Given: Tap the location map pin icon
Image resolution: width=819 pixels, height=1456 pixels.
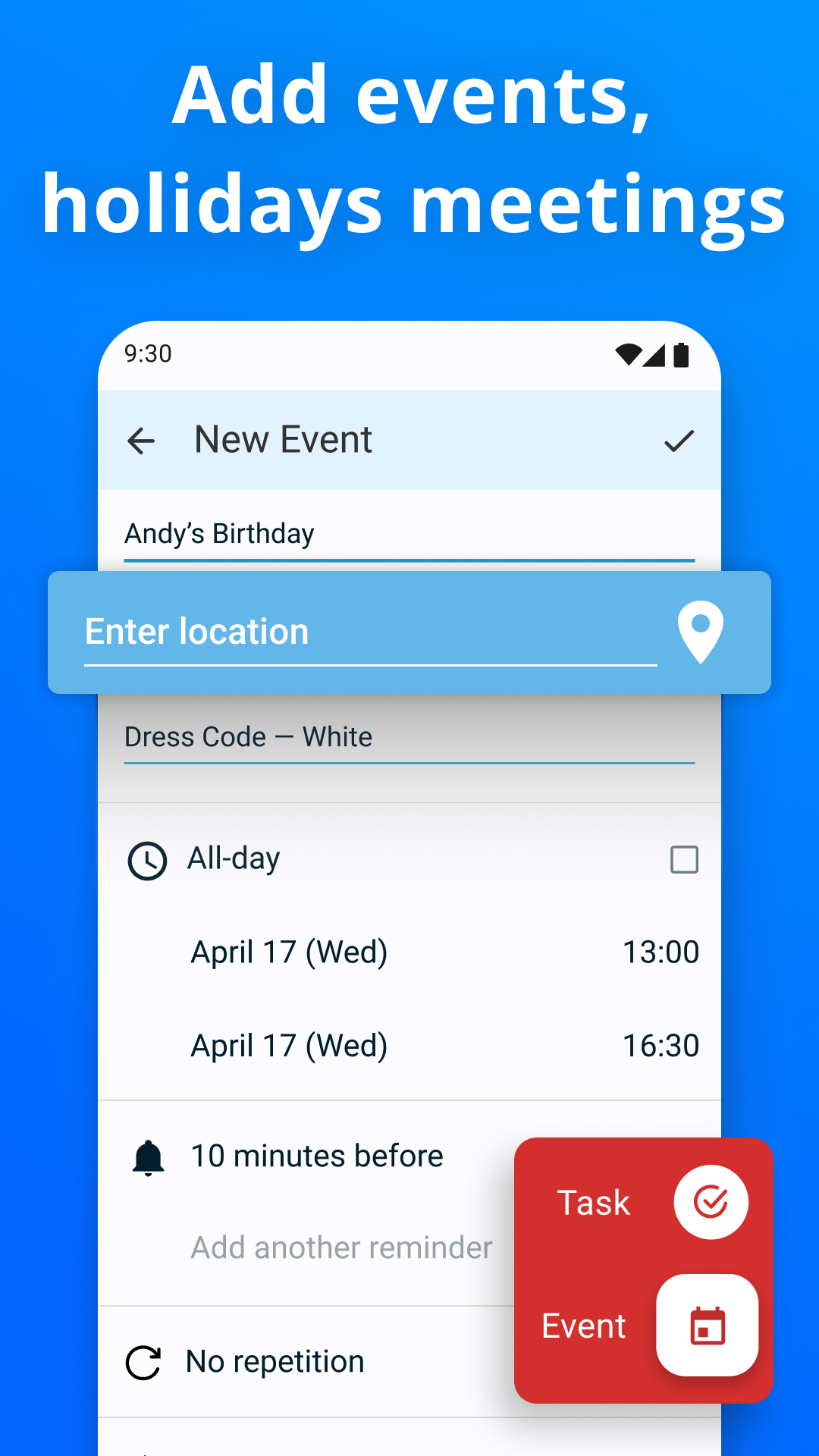Looking at the screenshot, I should [700, 632].
